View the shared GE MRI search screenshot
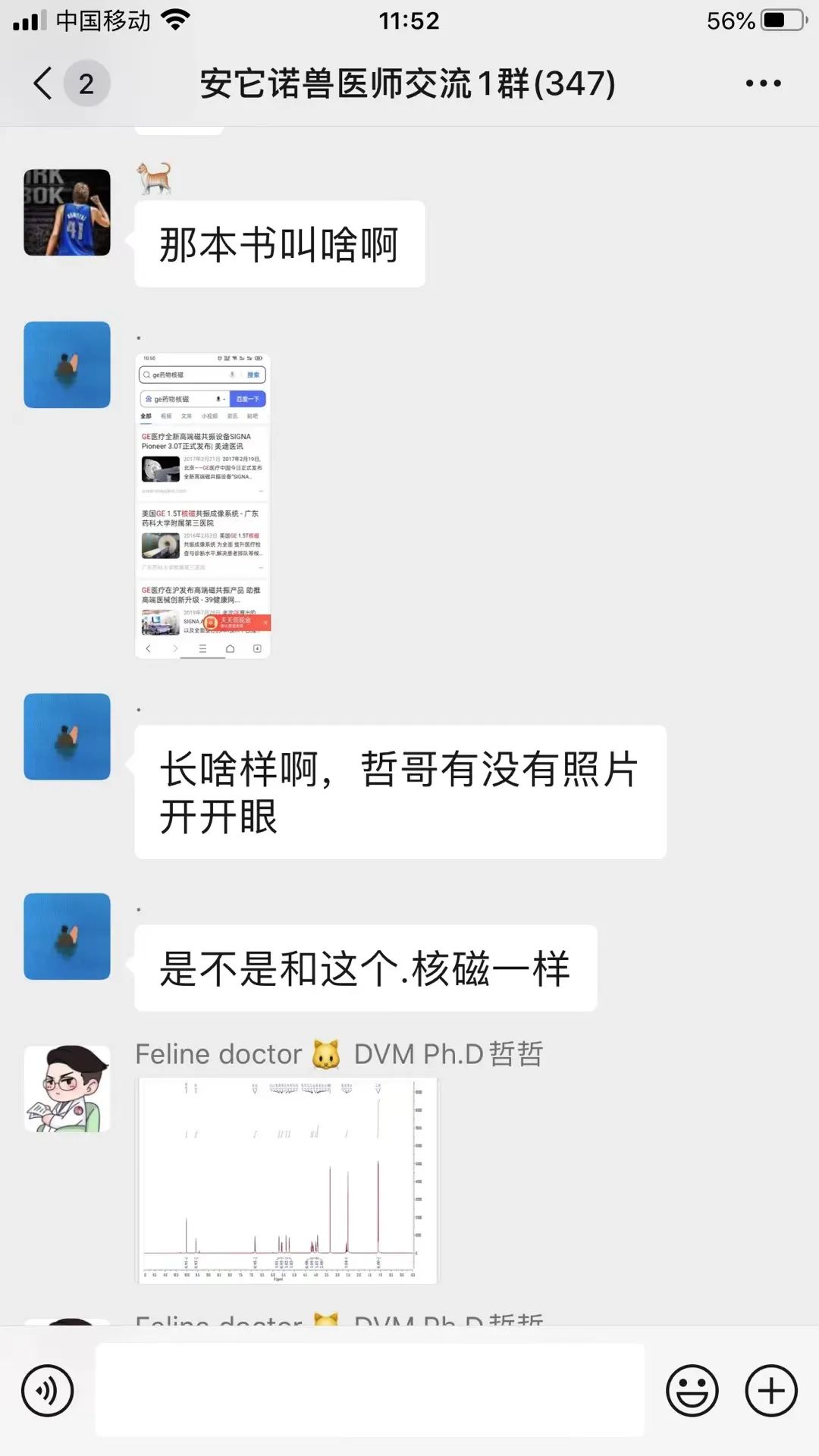 click(202, 506)
